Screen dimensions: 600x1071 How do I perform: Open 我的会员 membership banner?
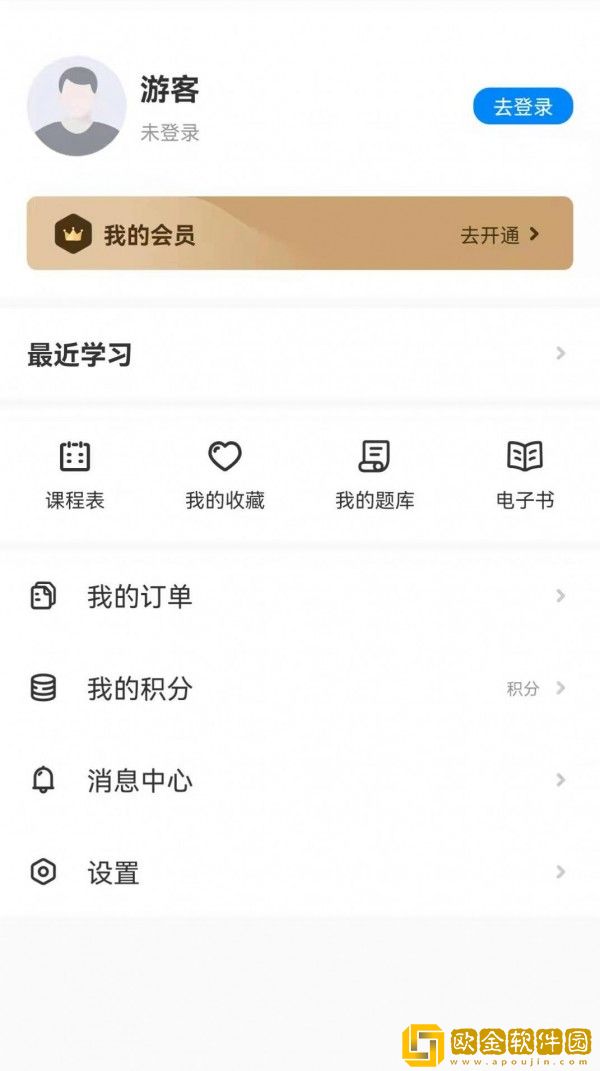pyautogui.click(x=299, y=234)
